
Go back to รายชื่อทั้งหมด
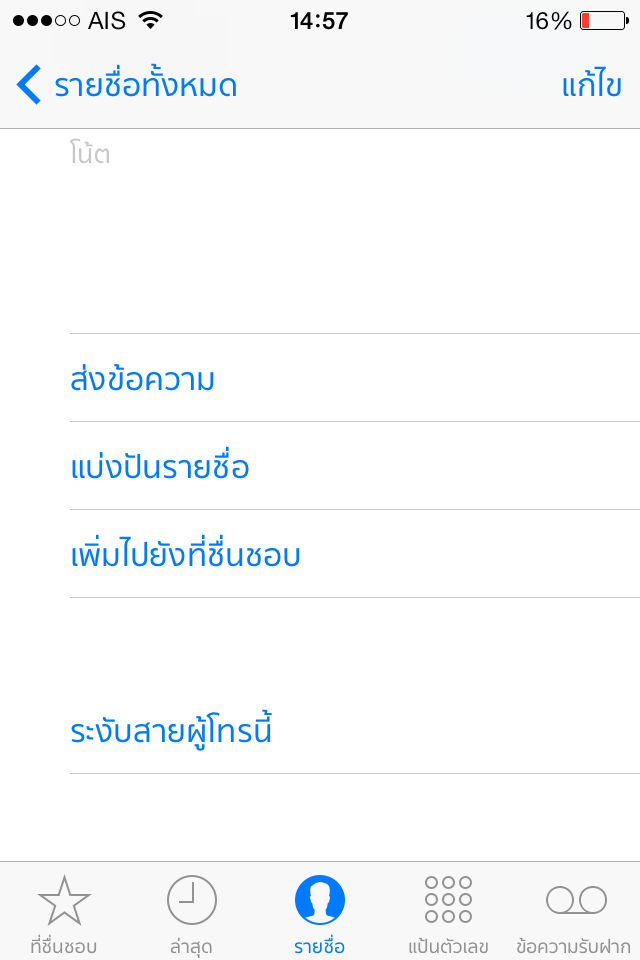pyautogui.click(x=127, y=86)
